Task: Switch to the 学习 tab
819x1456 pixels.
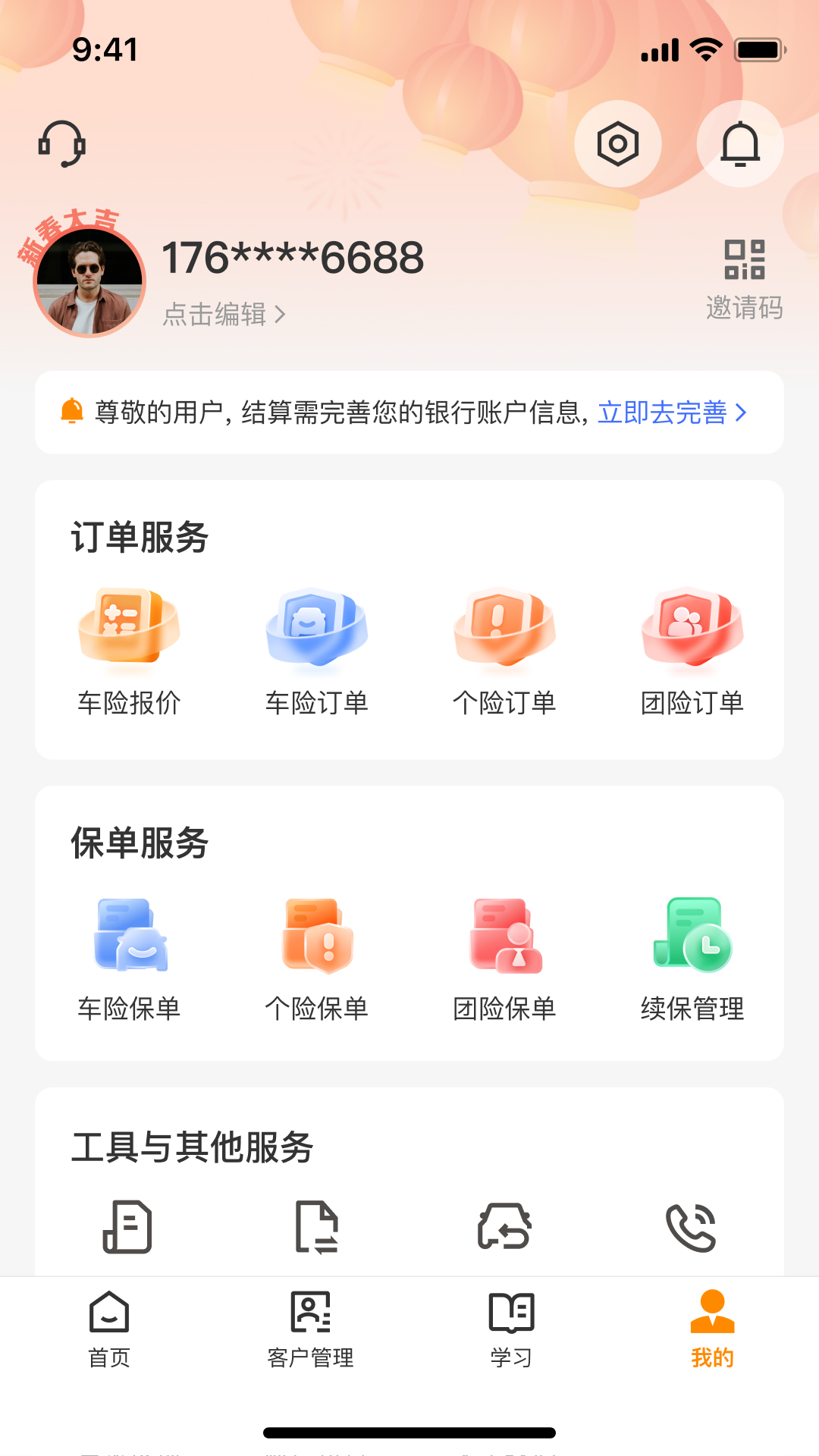Action: [511, 1329]
